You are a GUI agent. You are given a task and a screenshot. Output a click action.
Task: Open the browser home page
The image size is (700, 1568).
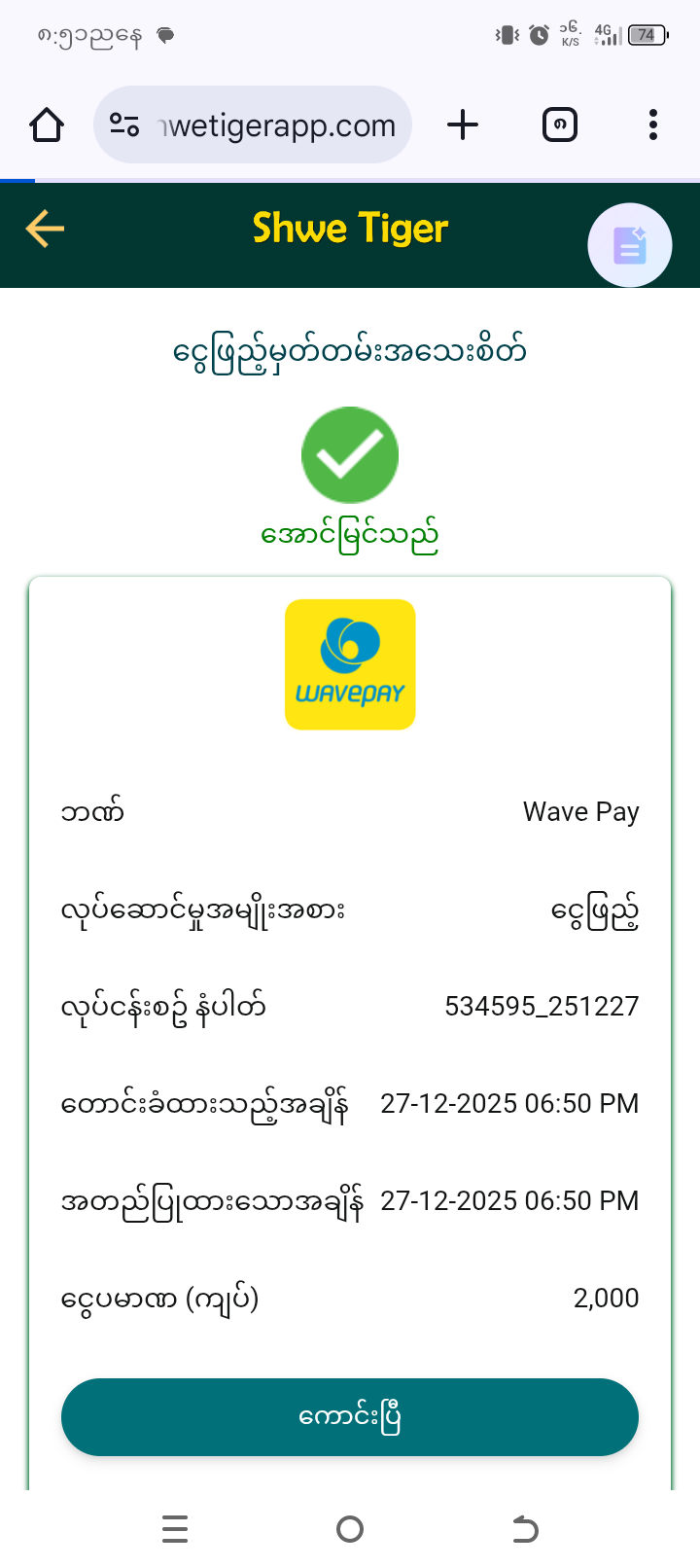tap(47, 125)
